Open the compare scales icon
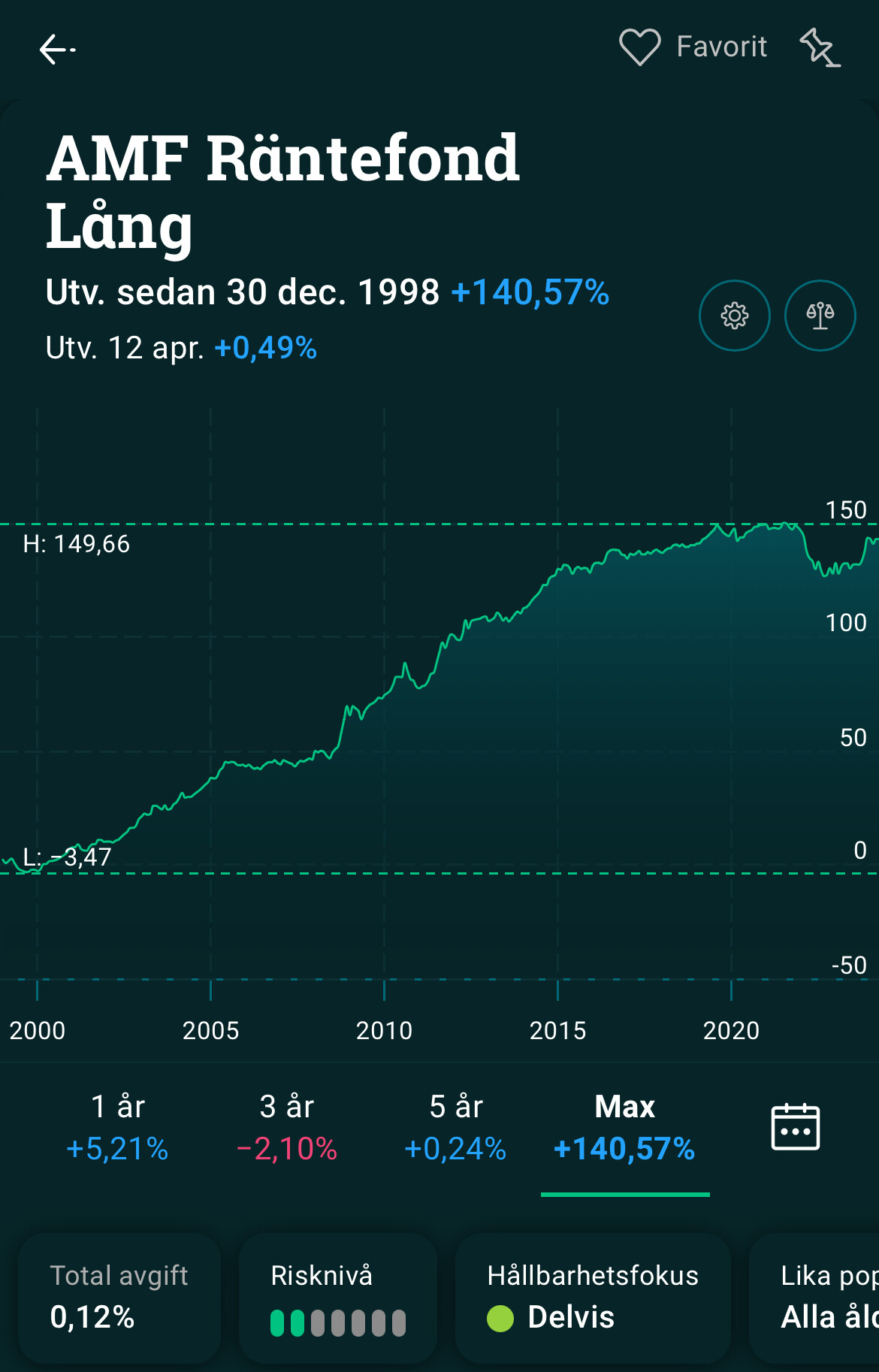This screenshot has height=1372, width=879. [820, 316]
